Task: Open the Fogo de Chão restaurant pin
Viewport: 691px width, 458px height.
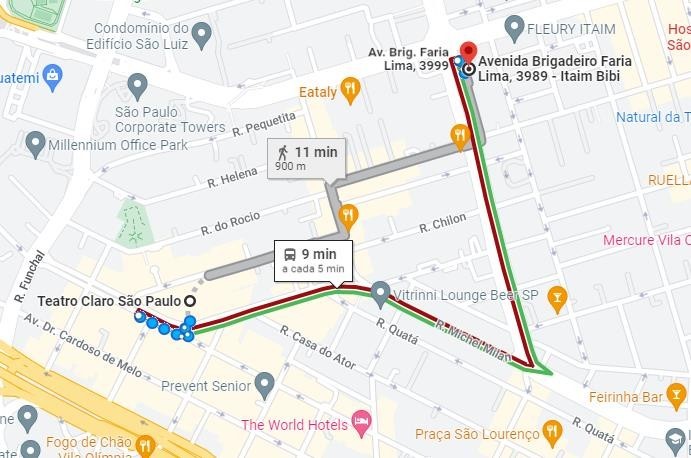Action: pyautogui.click(x=146, y=444)
